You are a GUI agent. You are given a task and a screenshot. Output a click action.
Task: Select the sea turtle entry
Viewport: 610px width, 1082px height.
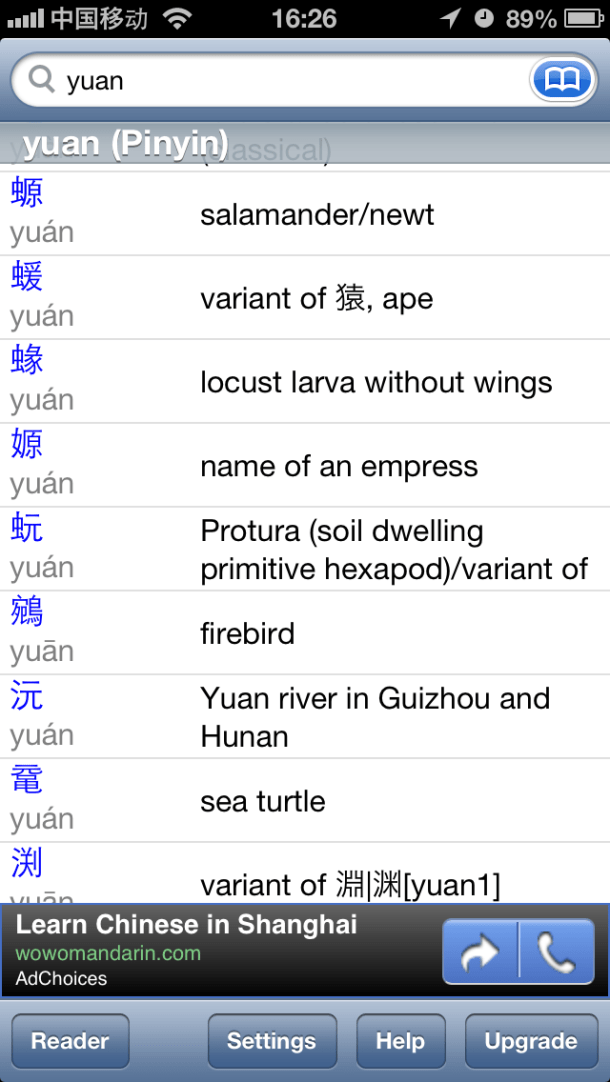(305, 801)
